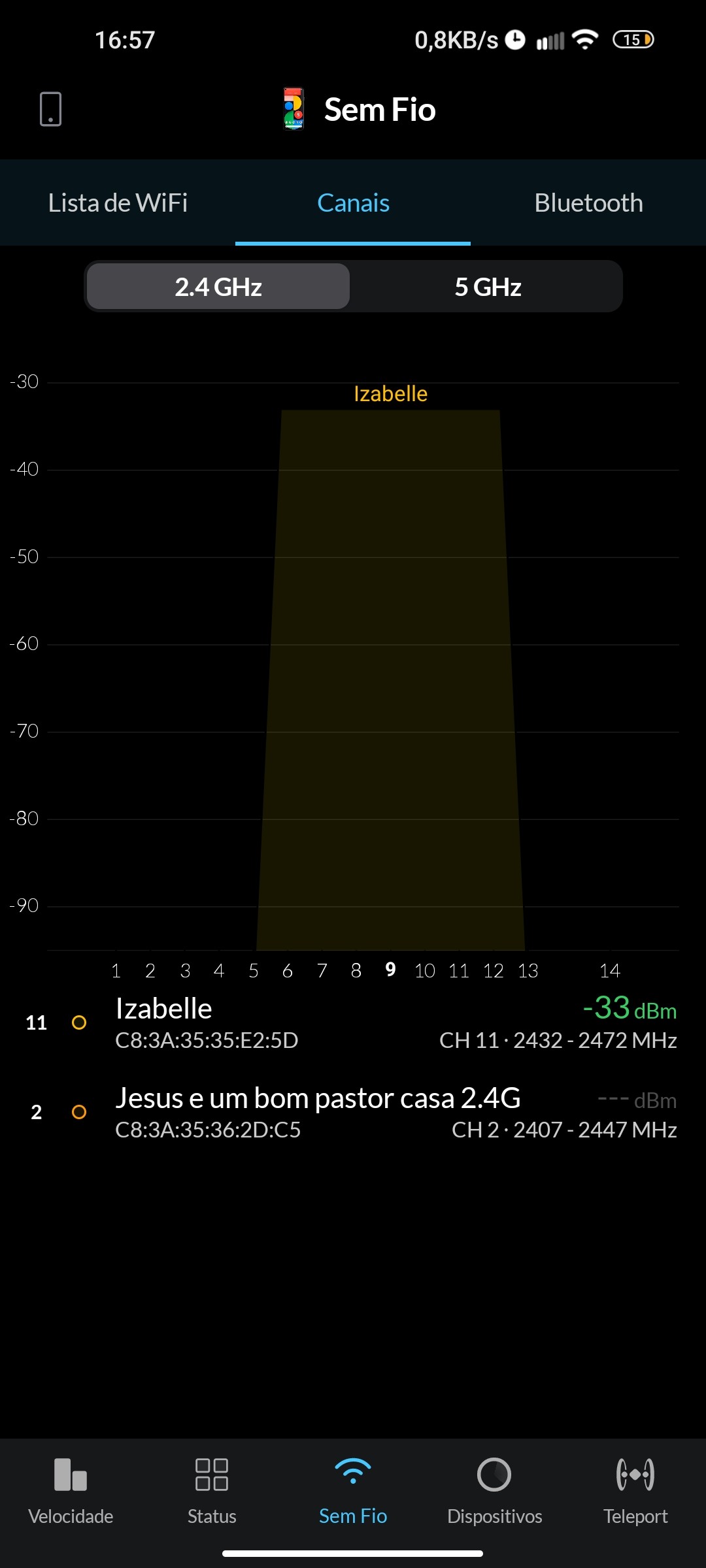
Task: Select the 2.4 GHz band
Action: coord(218,287)
